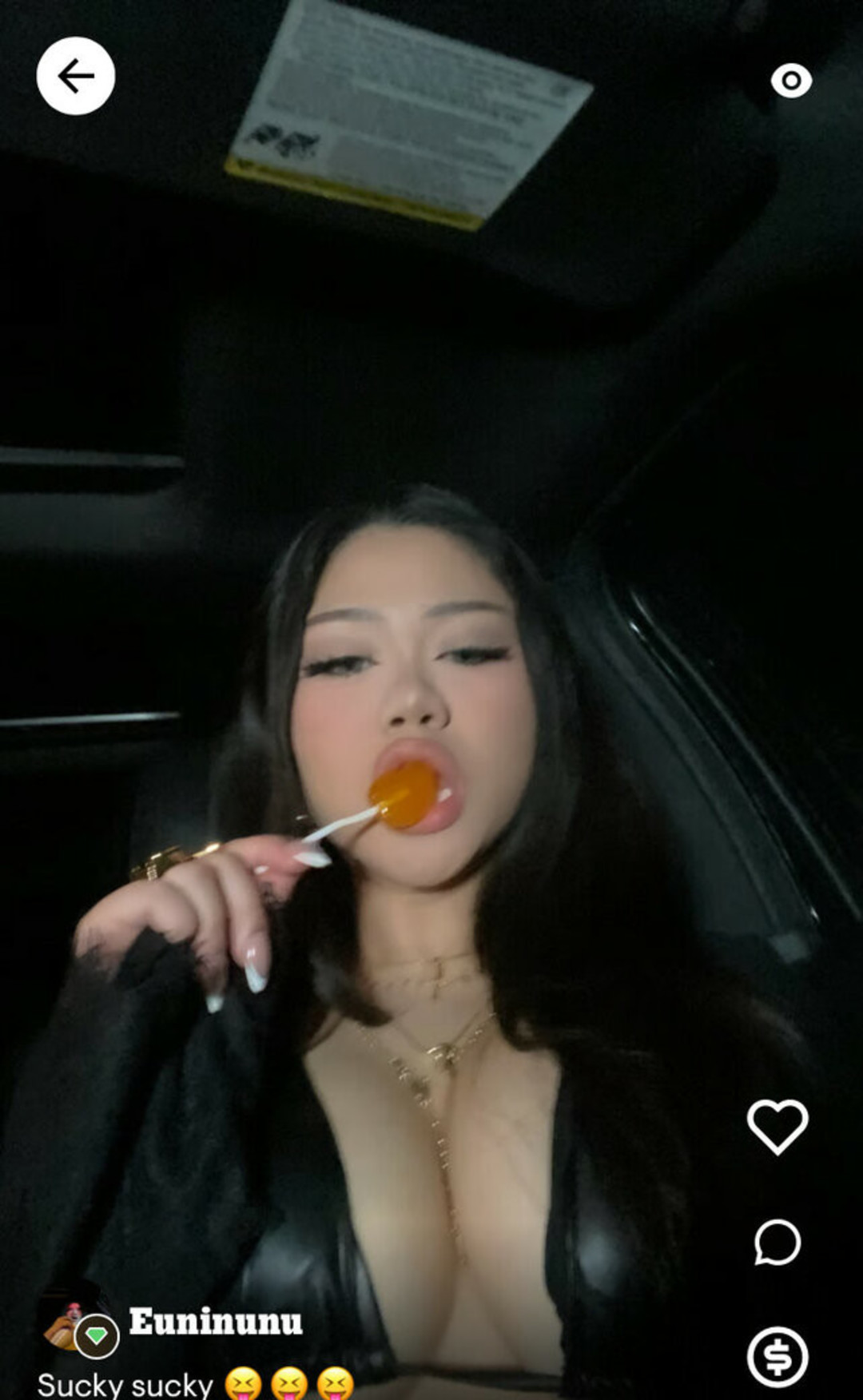The height and width of the screenshot is (1400, 863).
Task: Open Euninunu's profile name
Action: coord(216,1322)
